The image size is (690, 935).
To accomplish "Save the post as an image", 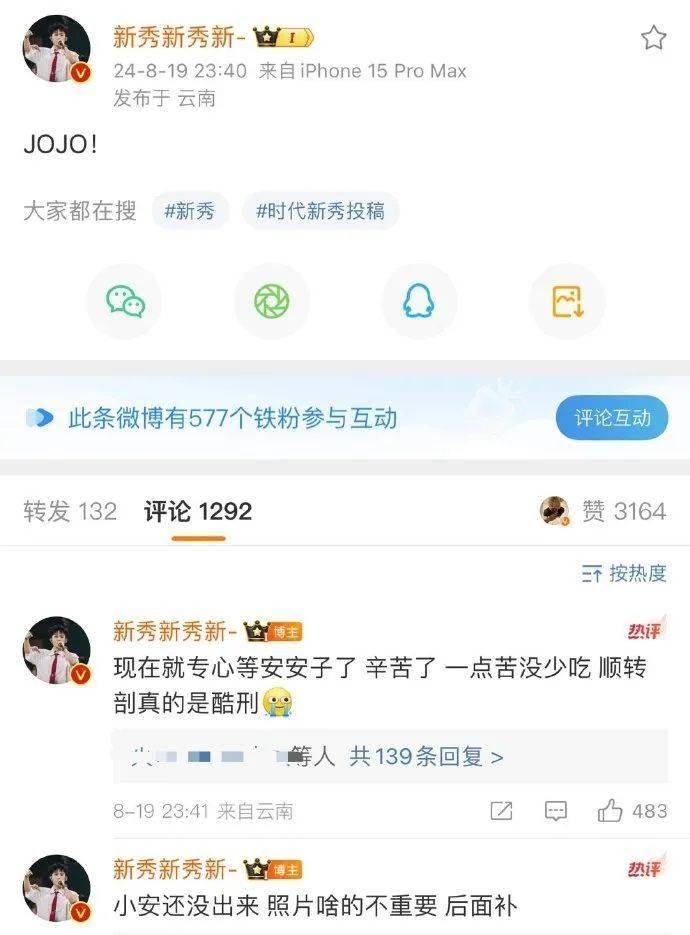I will click(x=566, y=301).
